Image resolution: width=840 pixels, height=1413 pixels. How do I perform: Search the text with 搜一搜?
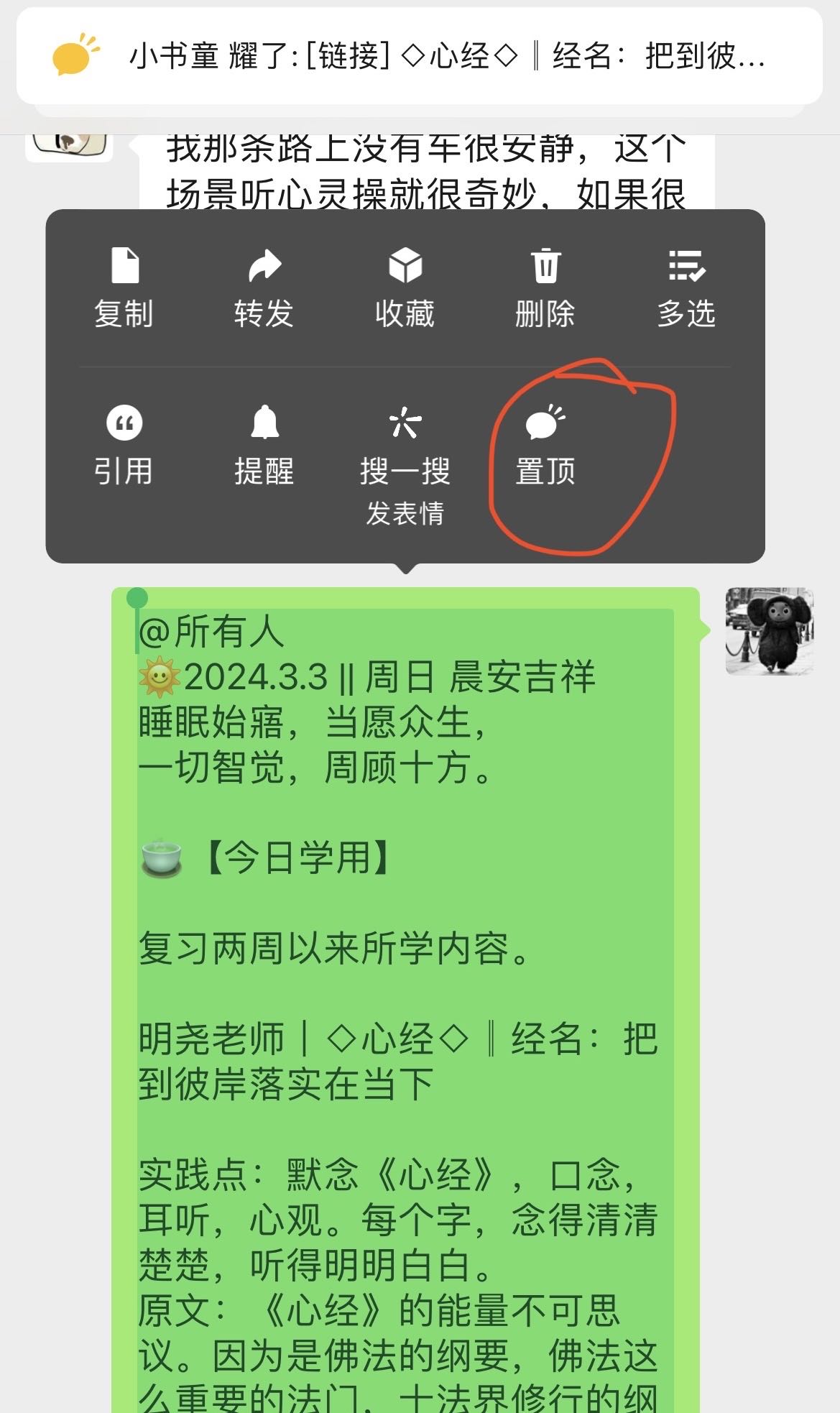pyautogui.click(x=405, y=446)
